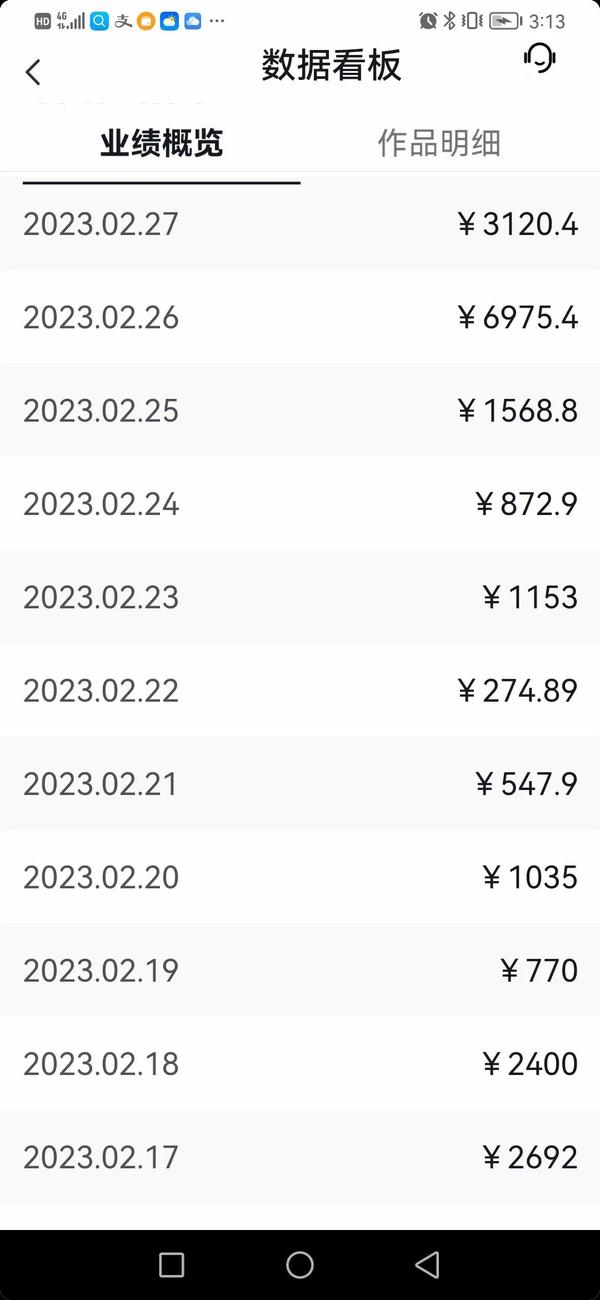
Task: Go back using the top-left arrow
Action: coord(33,72)
